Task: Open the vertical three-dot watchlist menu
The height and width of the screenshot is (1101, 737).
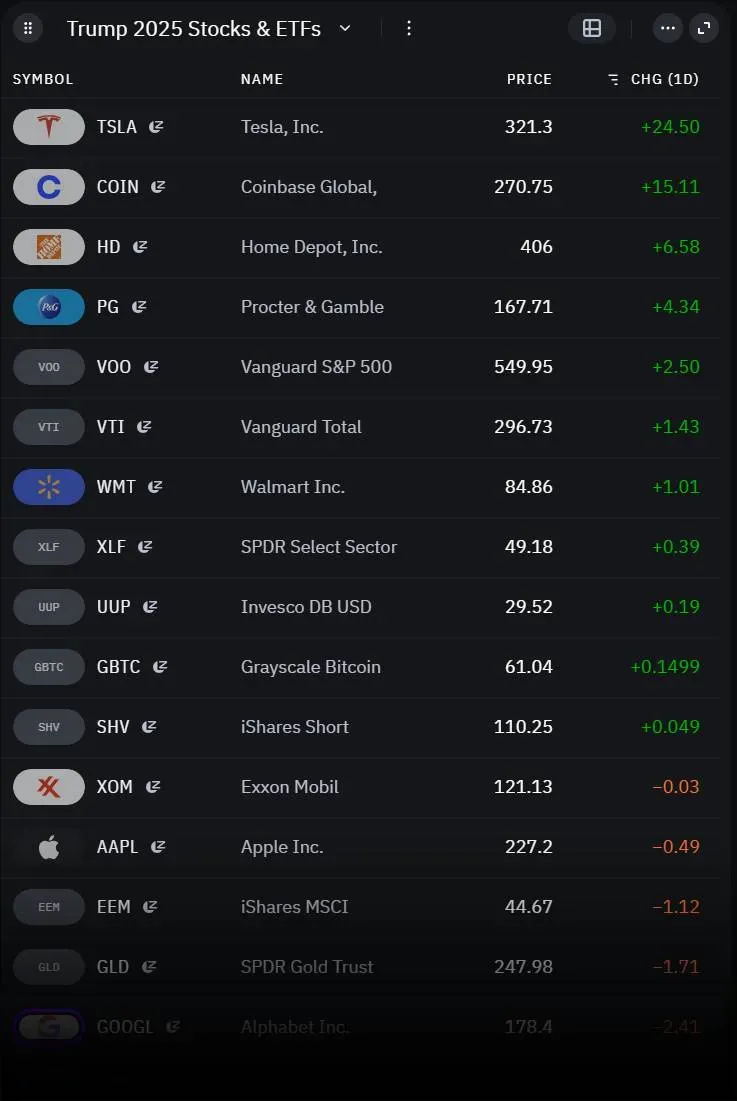Action: [x=408, y=28]
